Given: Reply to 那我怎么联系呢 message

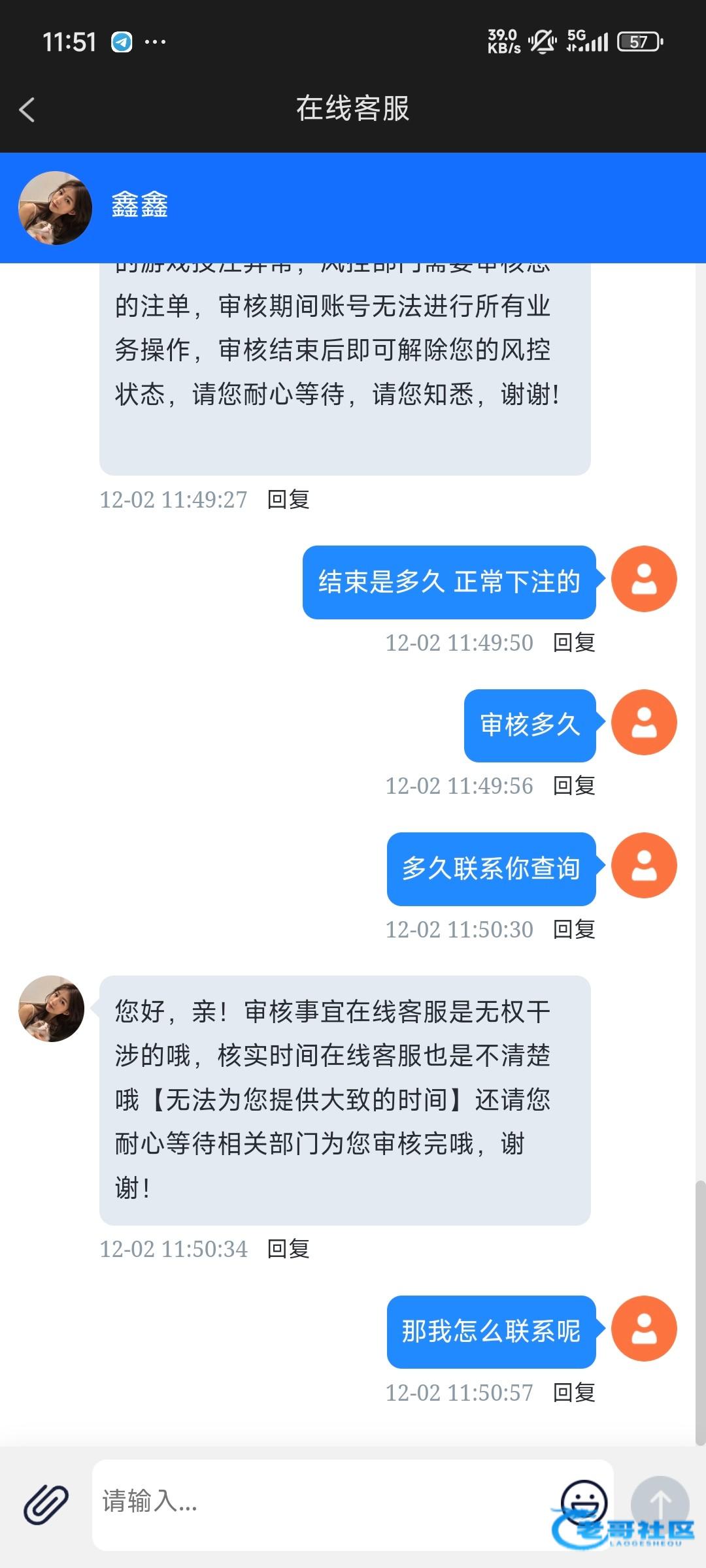Looking at the screenshot, I should click(x=574, y=1393).
